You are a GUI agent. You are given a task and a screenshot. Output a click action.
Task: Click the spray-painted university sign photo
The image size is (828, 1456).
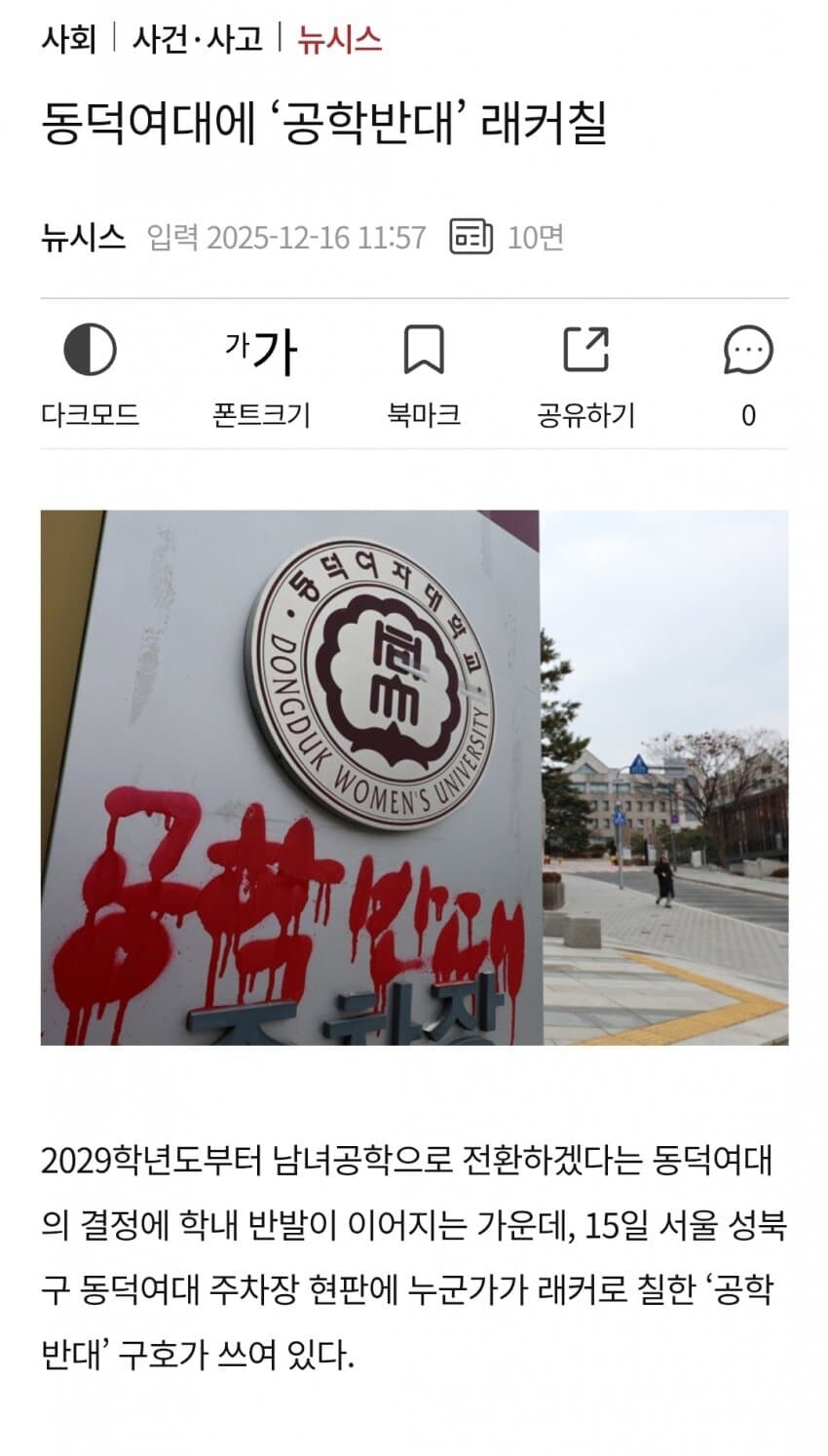[x=414, y=780]
